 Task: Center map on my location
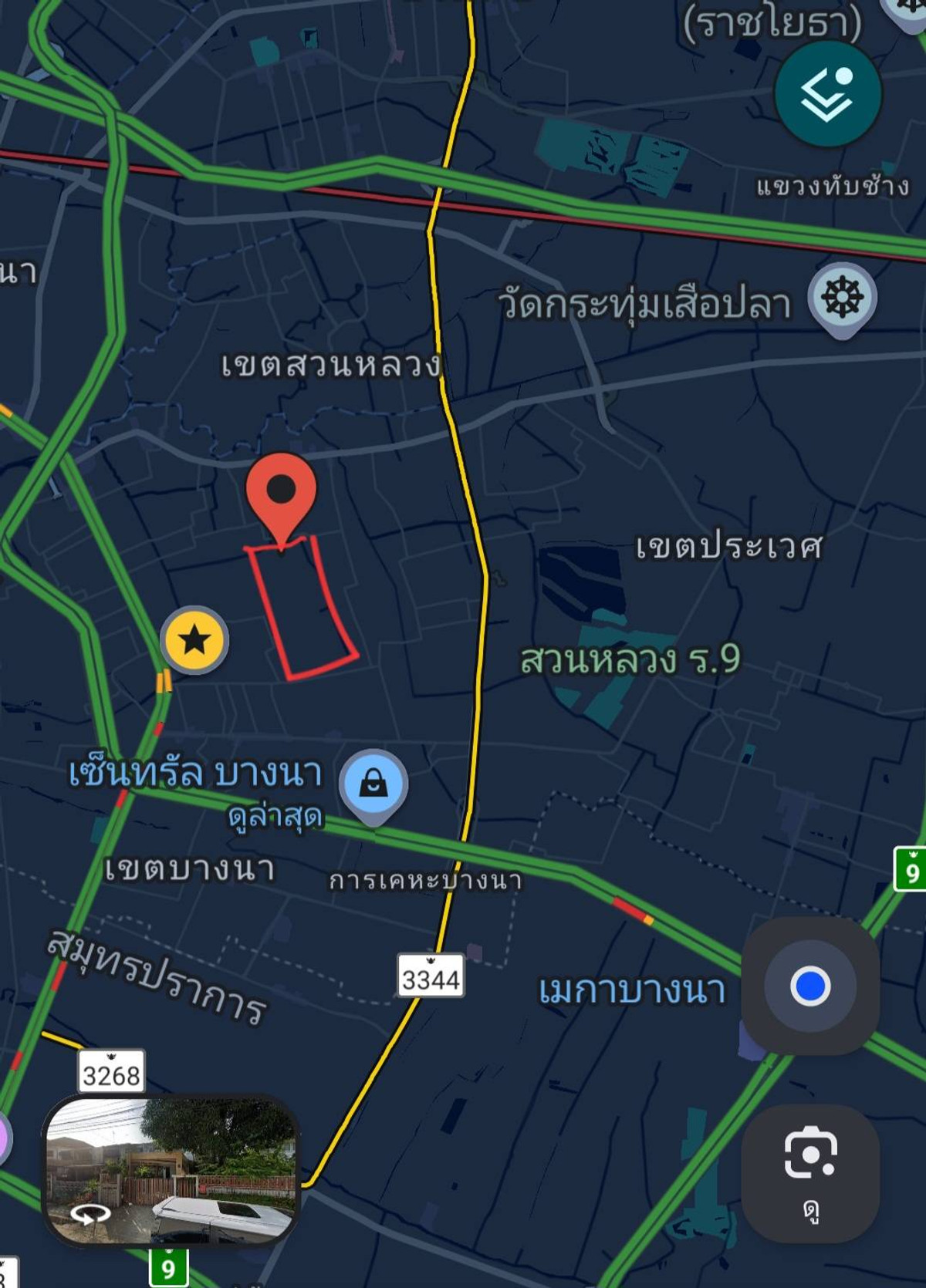(810, 986)
